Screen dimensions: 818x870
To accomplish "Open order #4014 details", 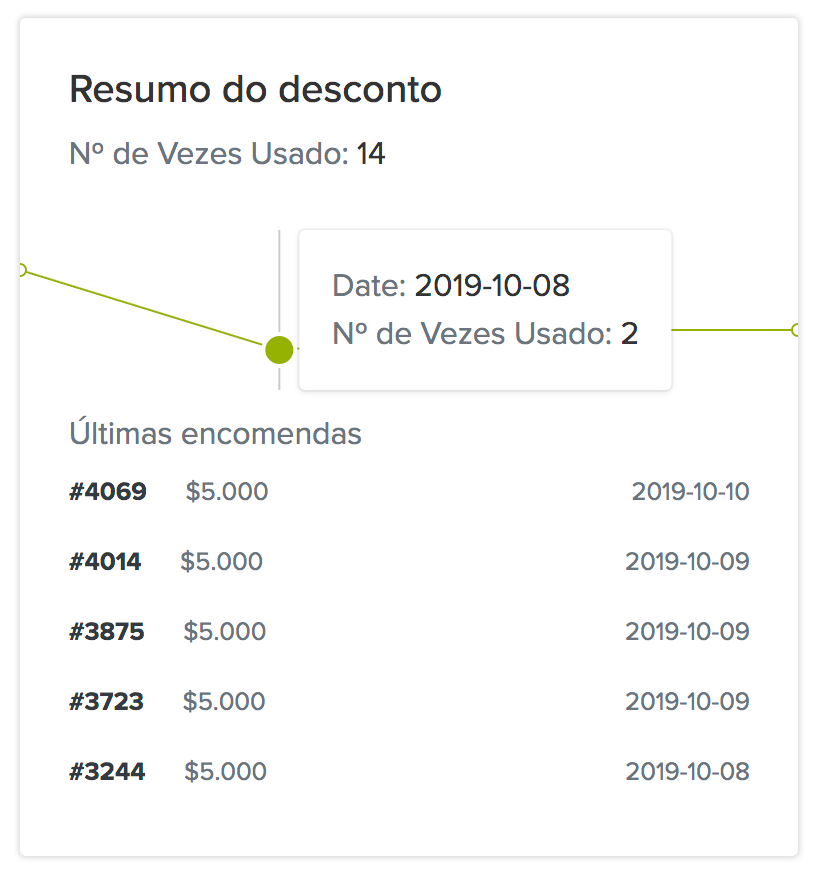I will (108, 561).
